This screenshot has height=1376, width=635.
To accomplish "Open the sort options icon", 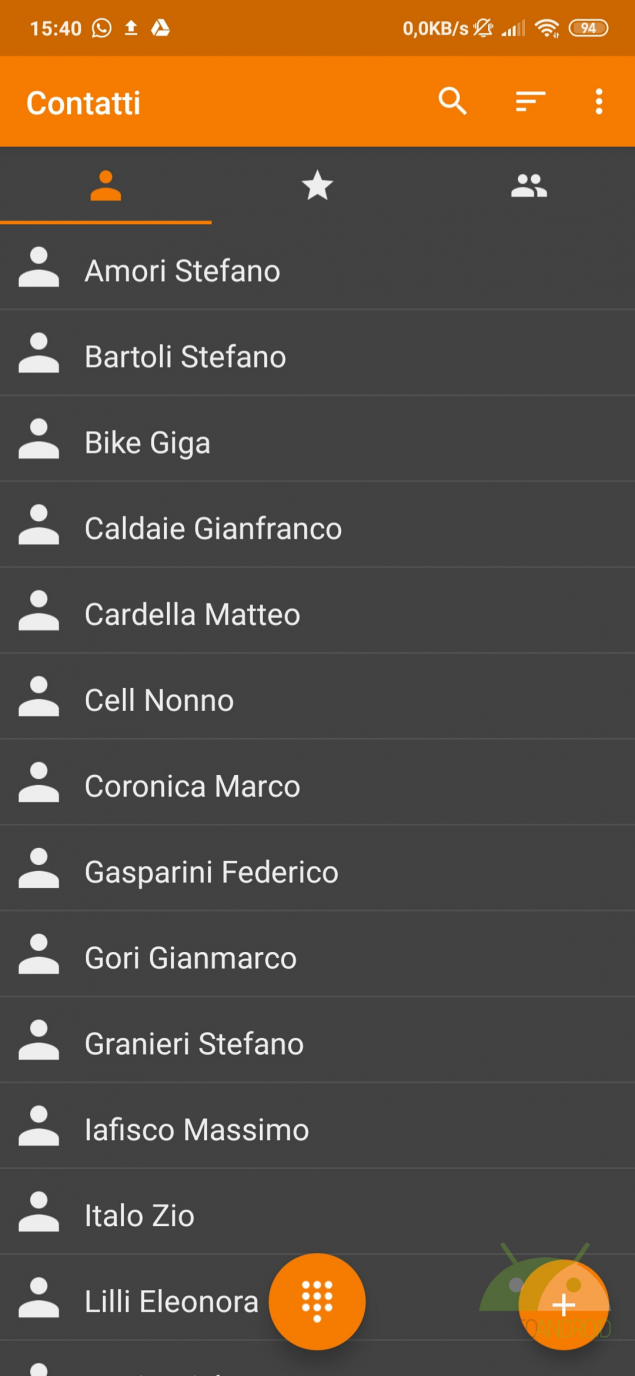I will (530, 101).
